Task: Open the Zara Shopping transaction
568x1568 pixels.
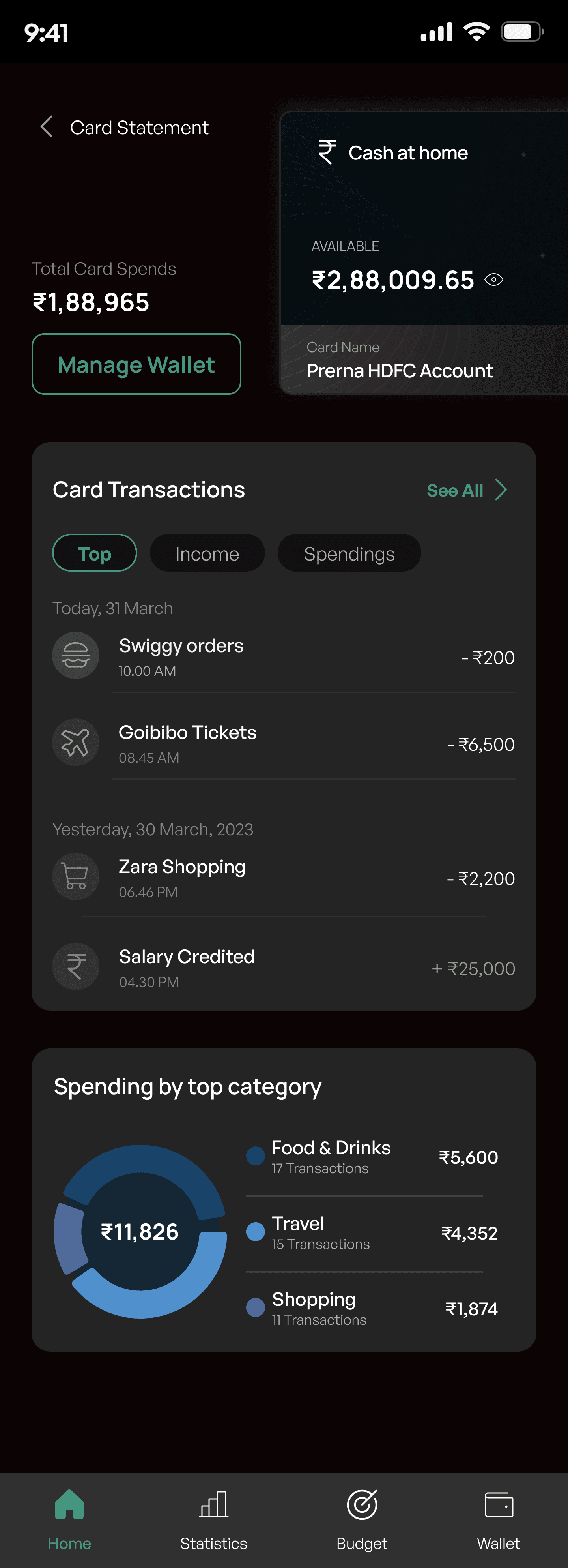Action: (283, 878)
